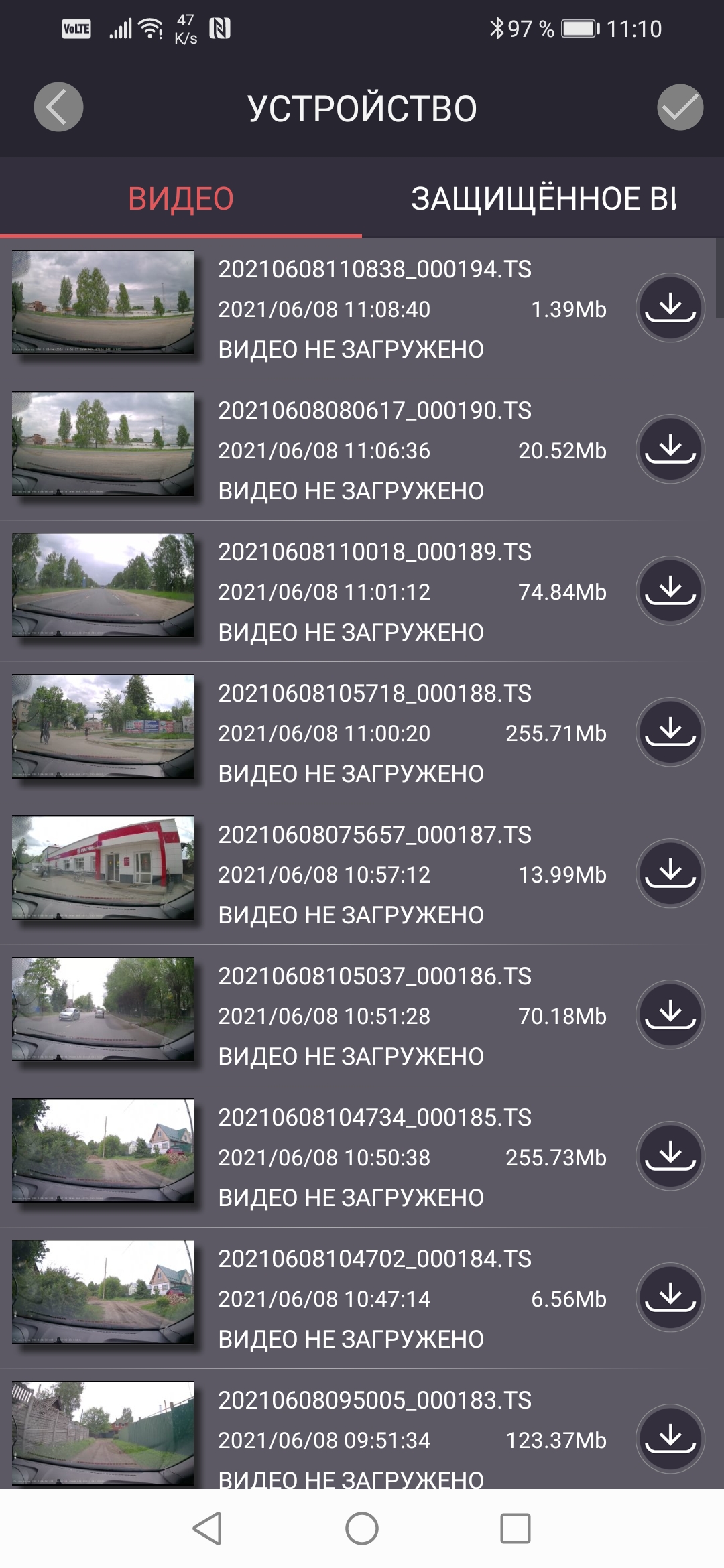Download the 13.99Mb video 000187
Image resolution: width=724 pixels, height=1568 pixels.
(670, 873)
